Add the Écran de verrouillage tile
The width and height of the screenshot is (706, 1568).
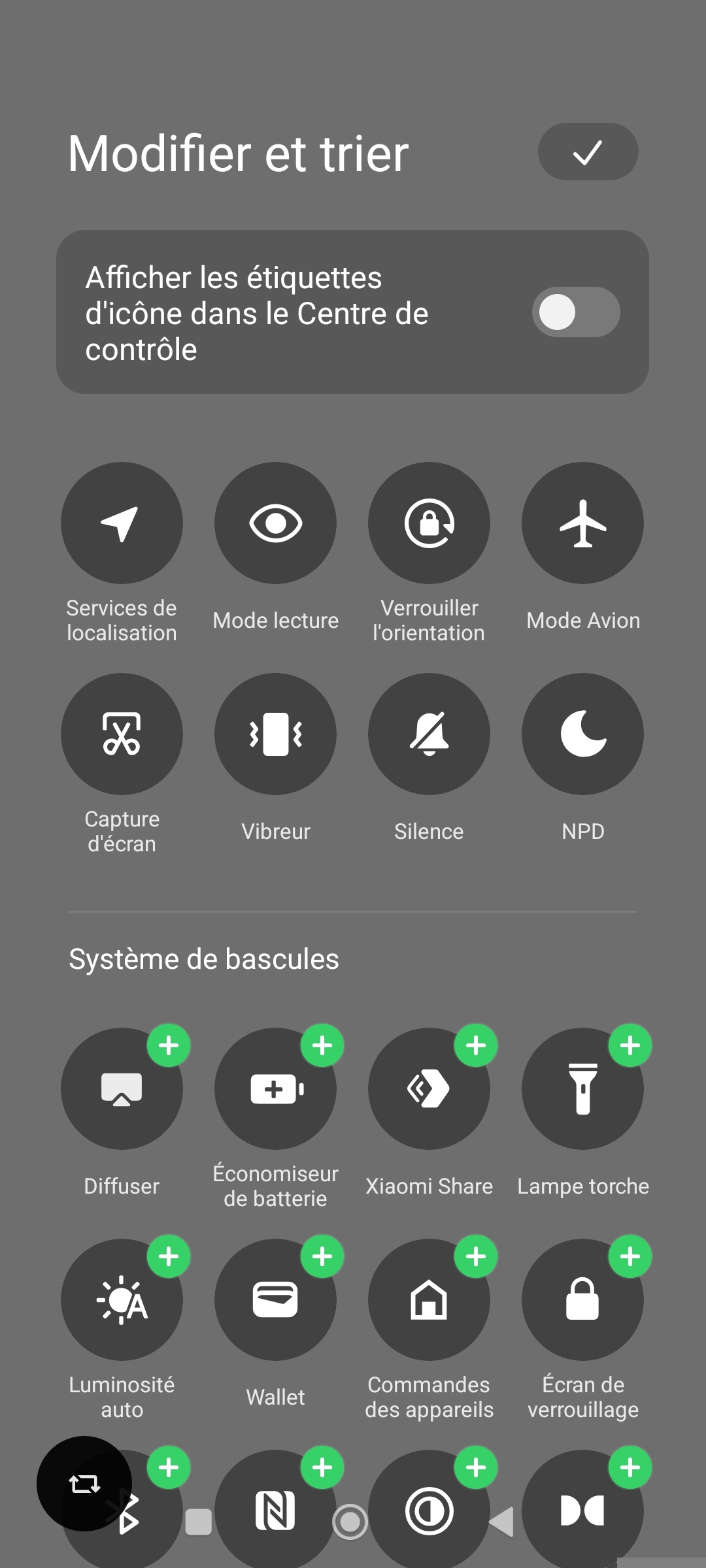tap(630, 1256)
